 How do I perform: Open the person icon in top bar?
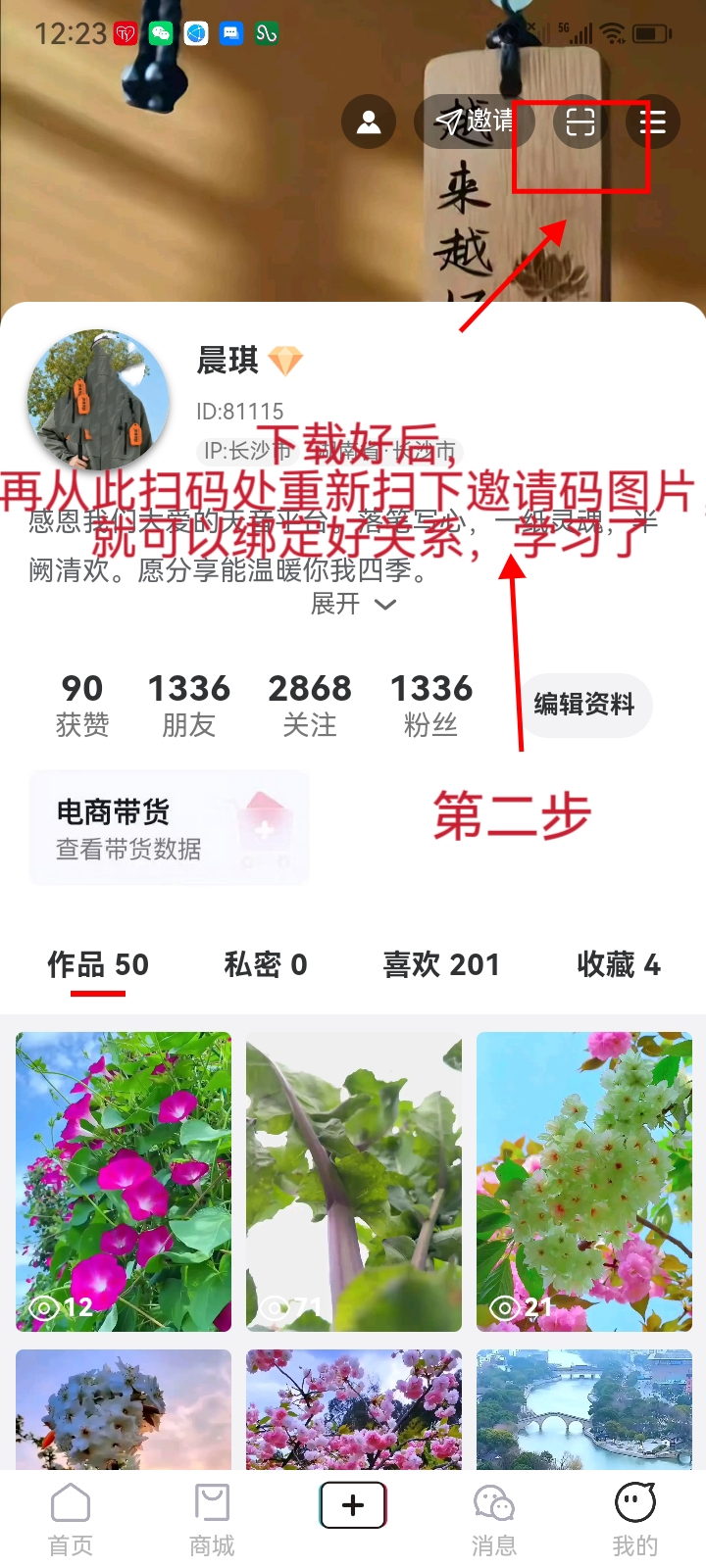point(369,122)
